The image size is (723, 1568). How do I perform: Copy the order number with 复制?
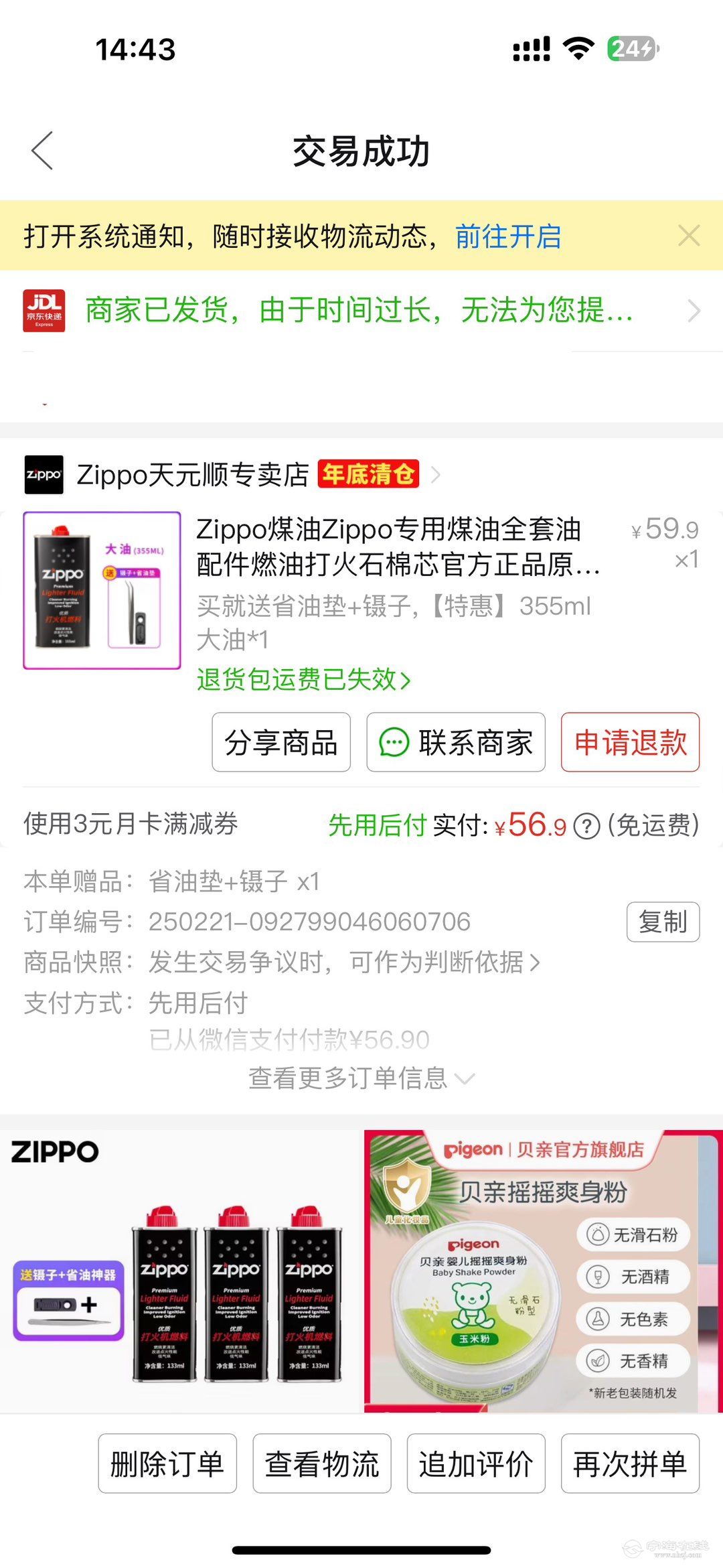(663, 922)
